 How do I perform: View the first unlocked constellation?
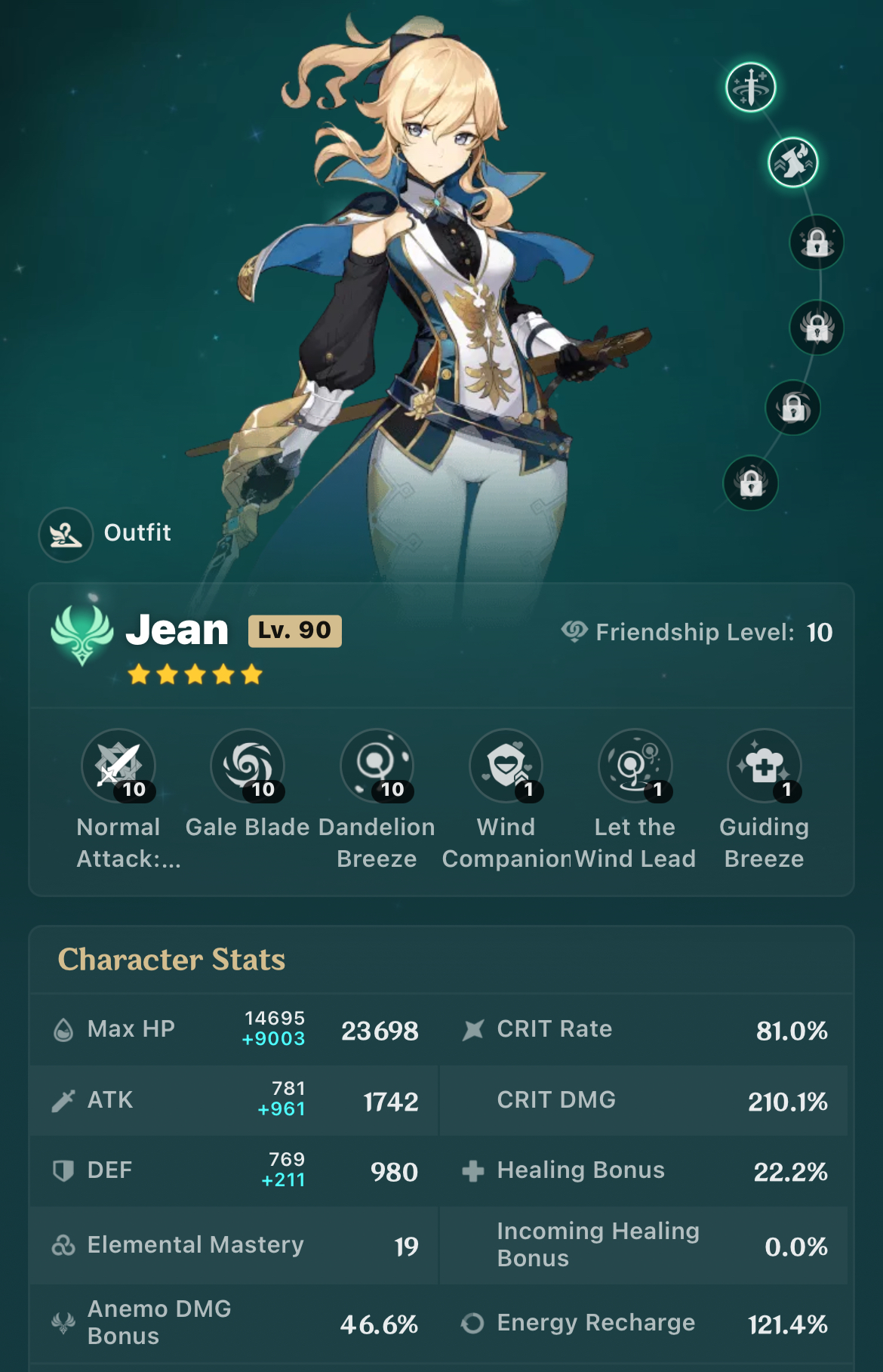(751, 88)
